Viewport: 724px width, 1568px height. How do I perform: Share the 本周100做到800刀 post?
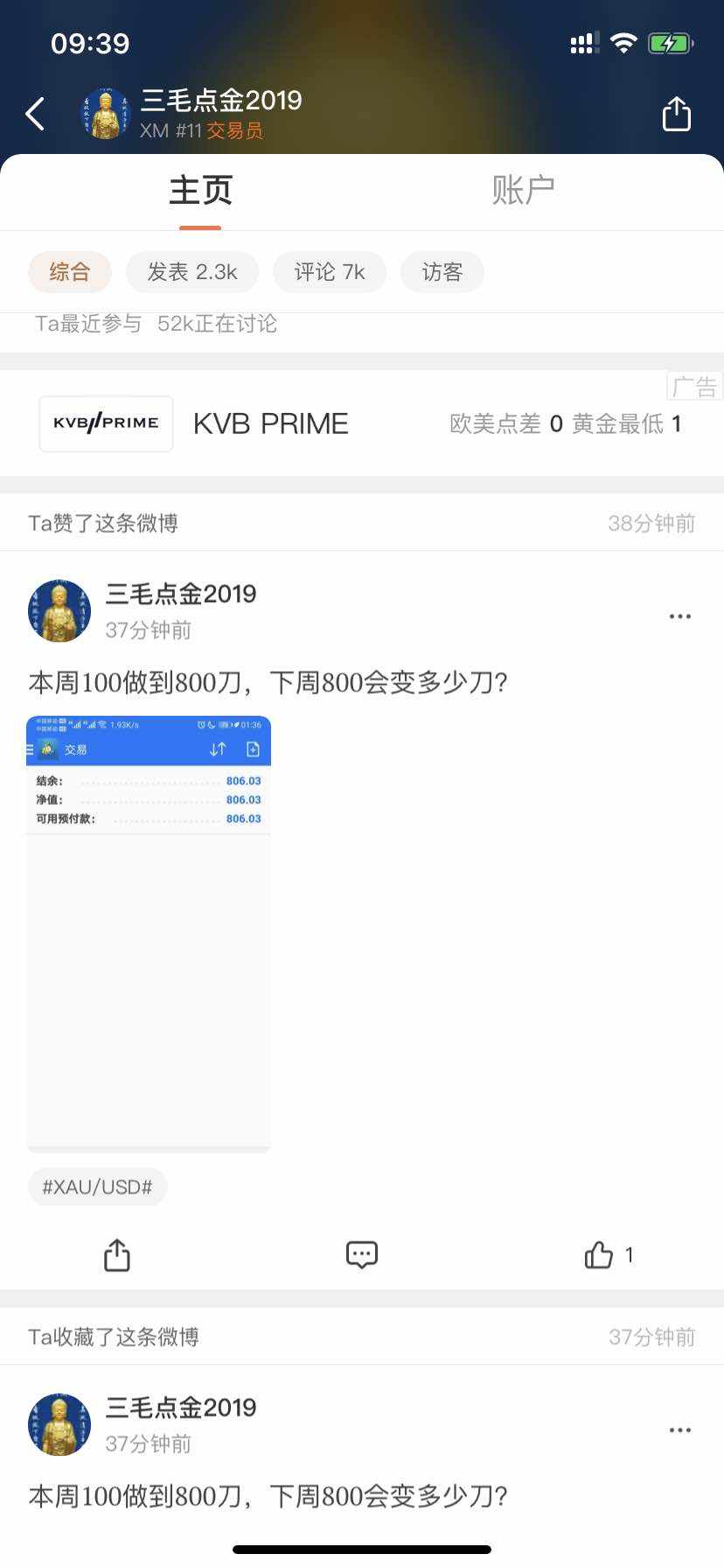coord(117,1255)
